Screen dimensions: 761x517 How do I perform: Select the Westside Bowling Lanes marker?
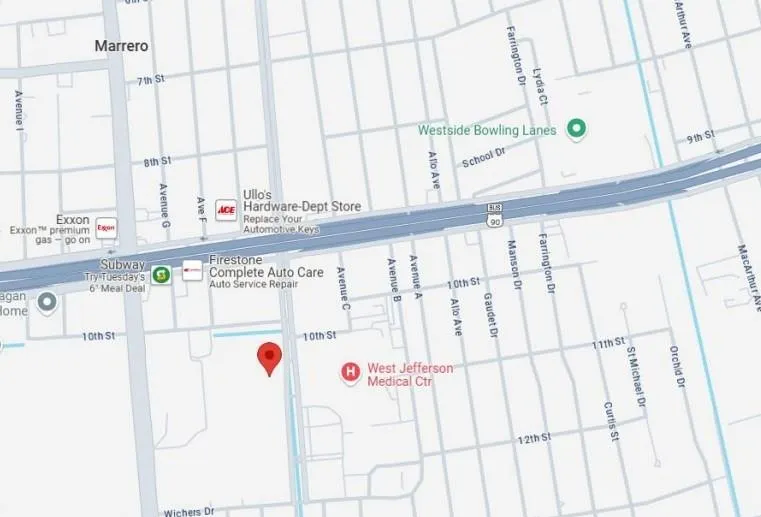pos(576,129)
